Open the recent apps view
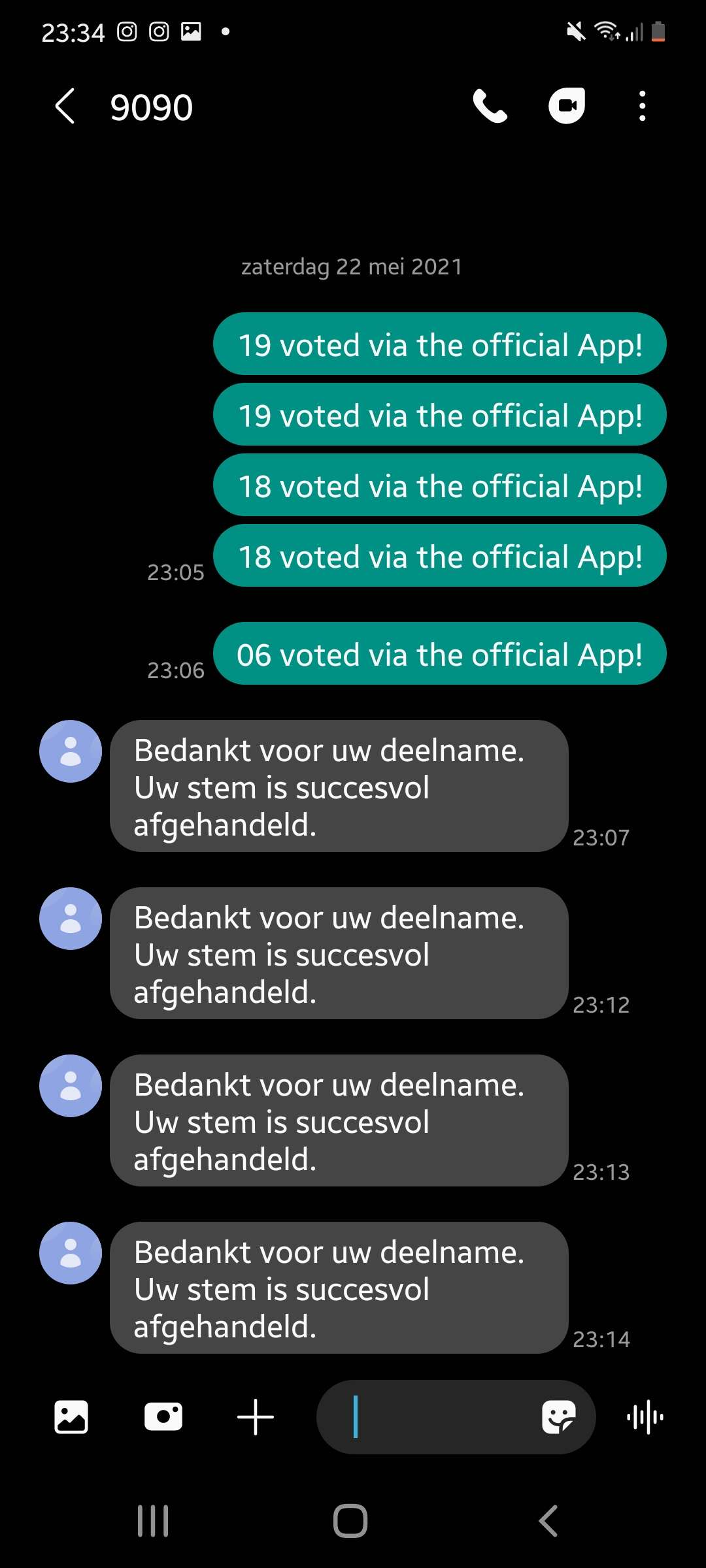Image resolution: width=706 pixels, height=1568 pixels. [x=153, y=1521]
